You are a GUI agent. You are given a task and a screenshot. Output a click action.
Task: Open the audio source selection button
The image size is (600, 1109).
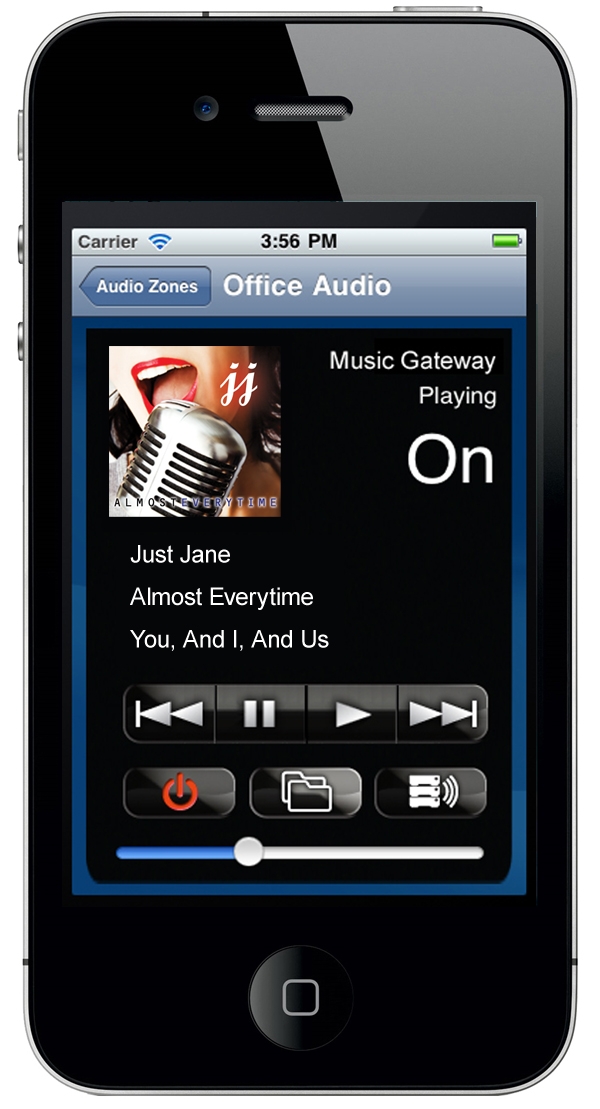pyautogui.click(x=431, y=793)
